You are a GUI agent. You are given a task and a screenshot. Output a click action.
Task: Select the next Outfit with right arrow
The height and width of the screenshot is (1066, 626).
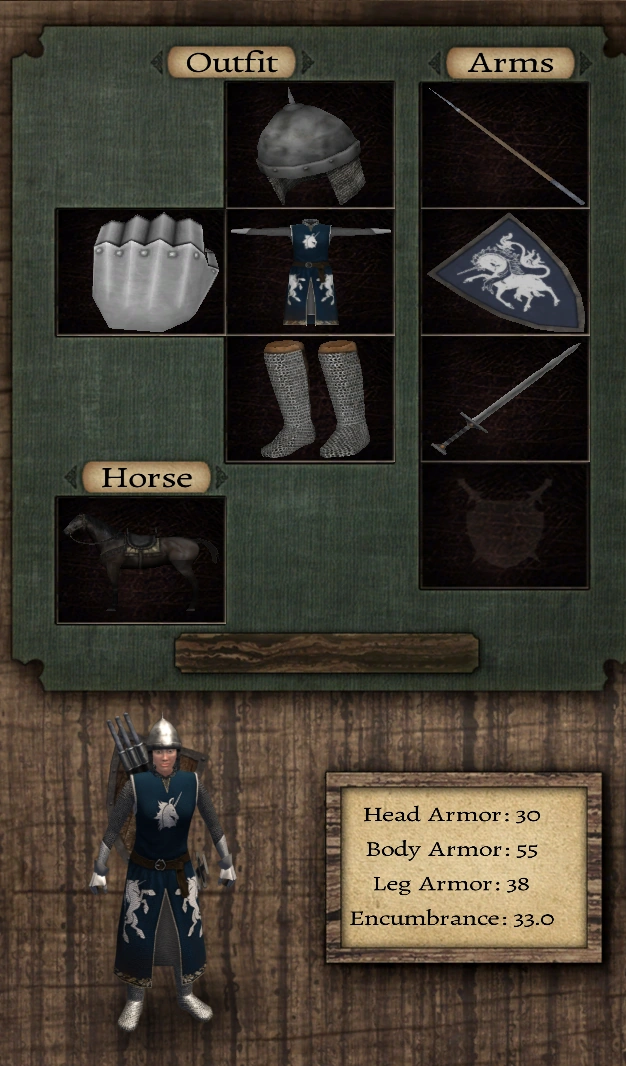click(307, 63)
